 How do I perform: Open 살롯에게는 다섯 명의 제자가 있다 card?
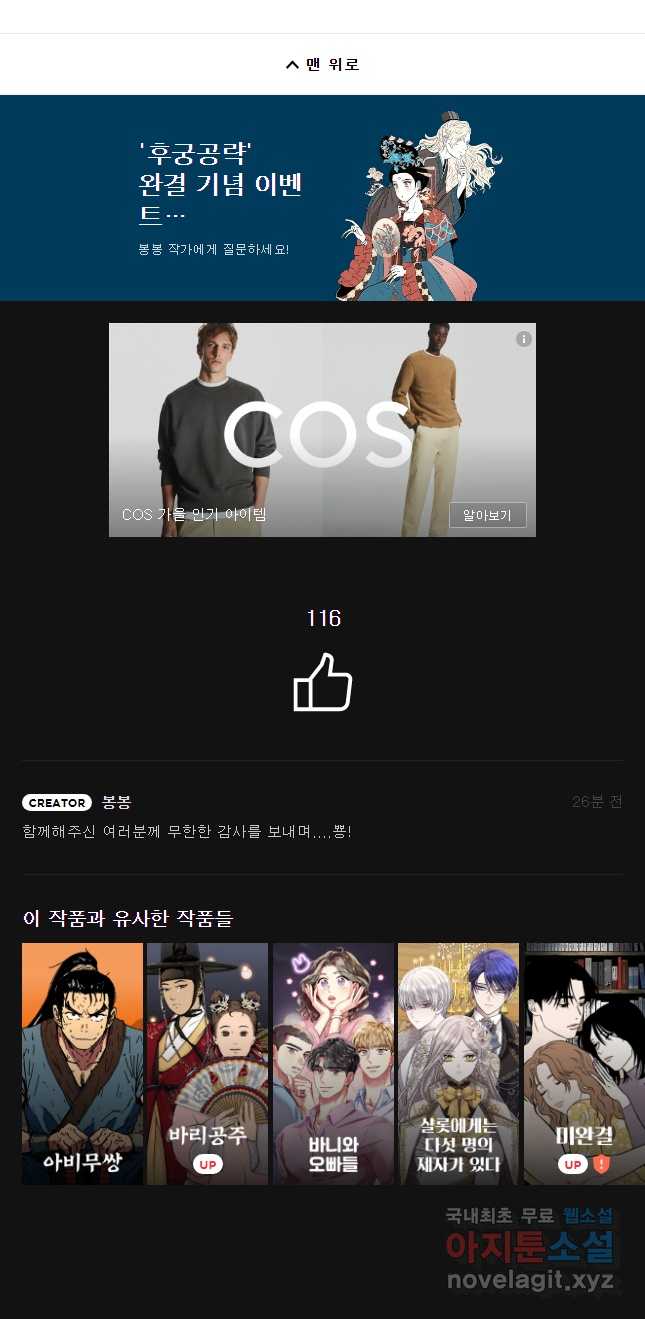pyautogui.click(x=458, y=1064)
